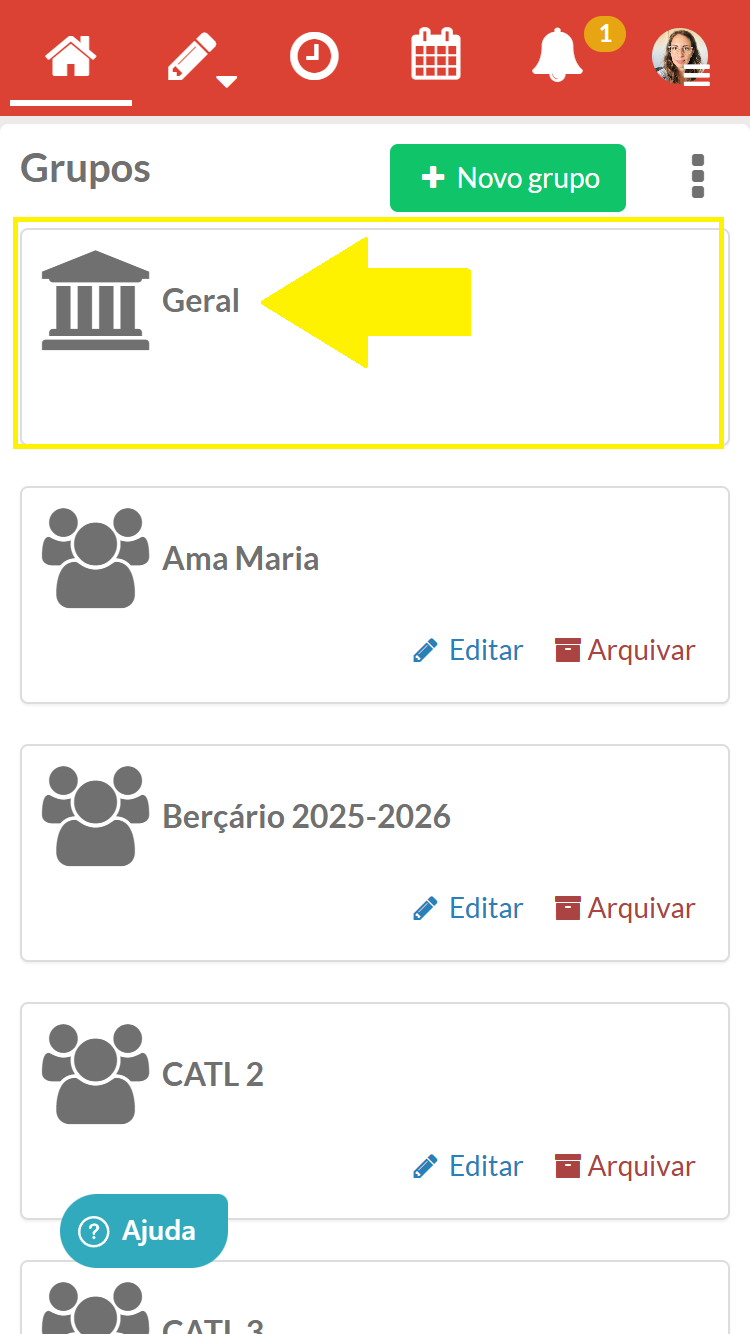
Task: Open the pencil edit dropdown
Action: pyautogui.click(x=198, y=58)
